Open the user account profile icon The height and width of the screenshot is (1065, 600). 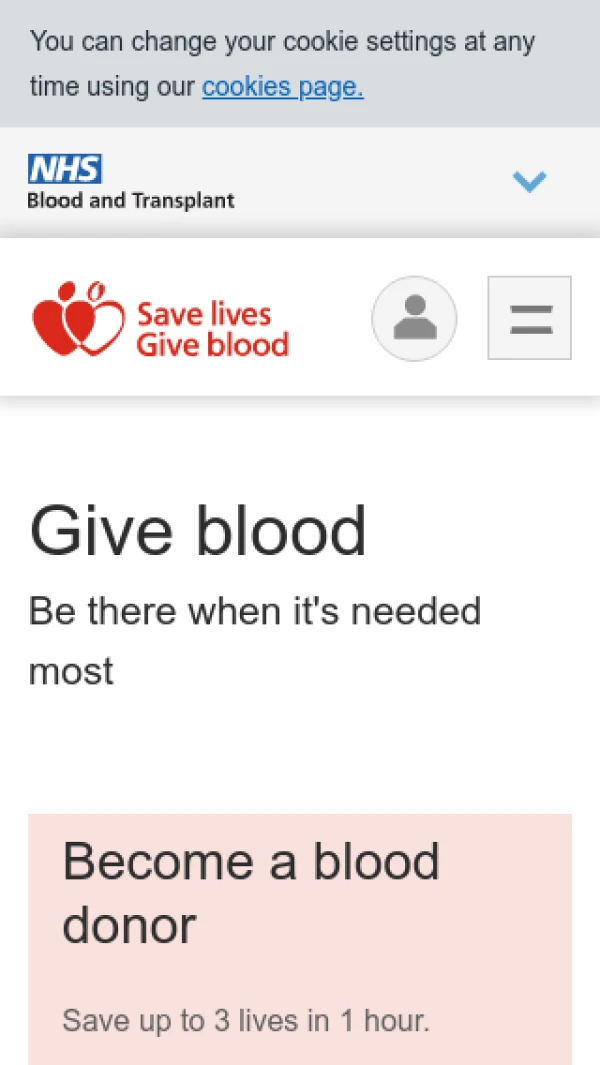[414, 318]
